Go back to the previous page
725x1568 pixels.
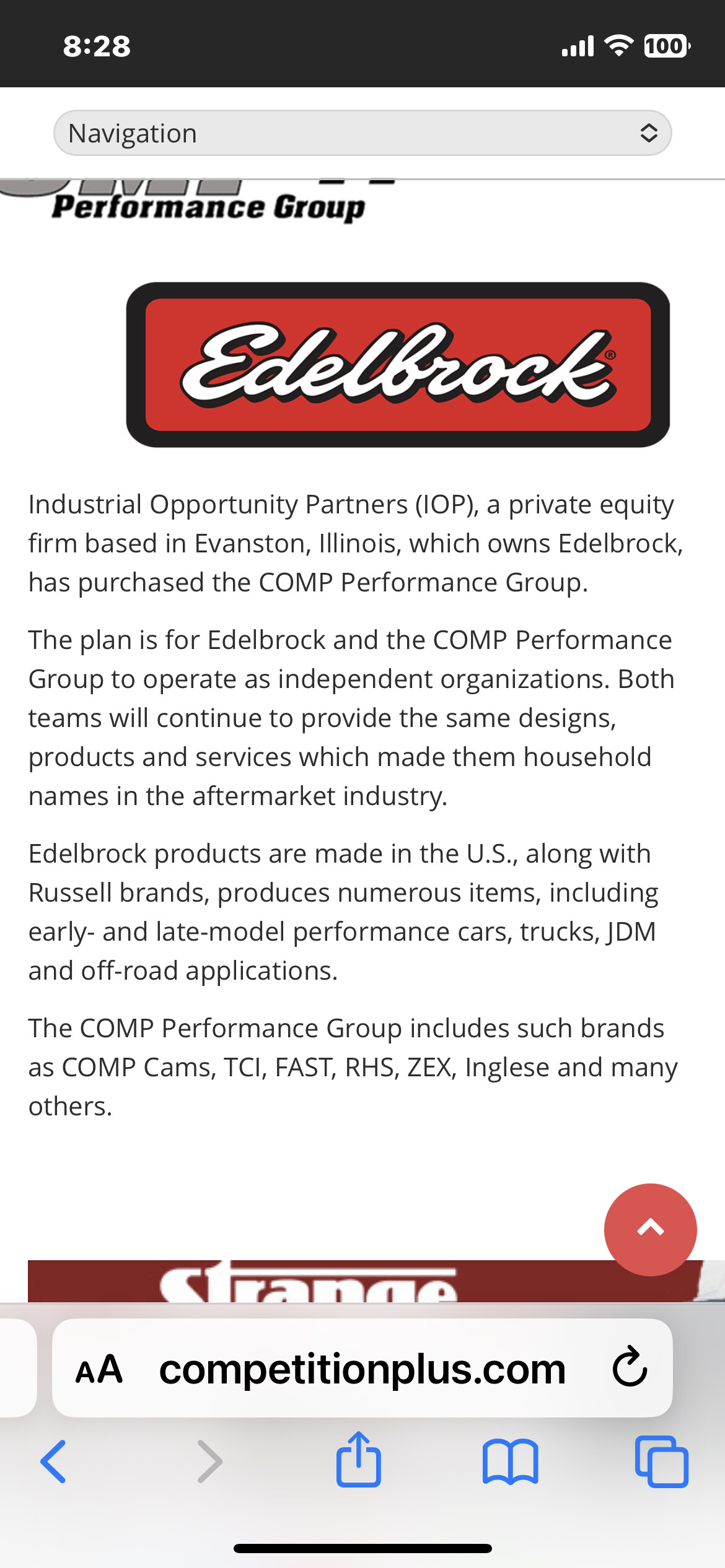point(53,1461)
